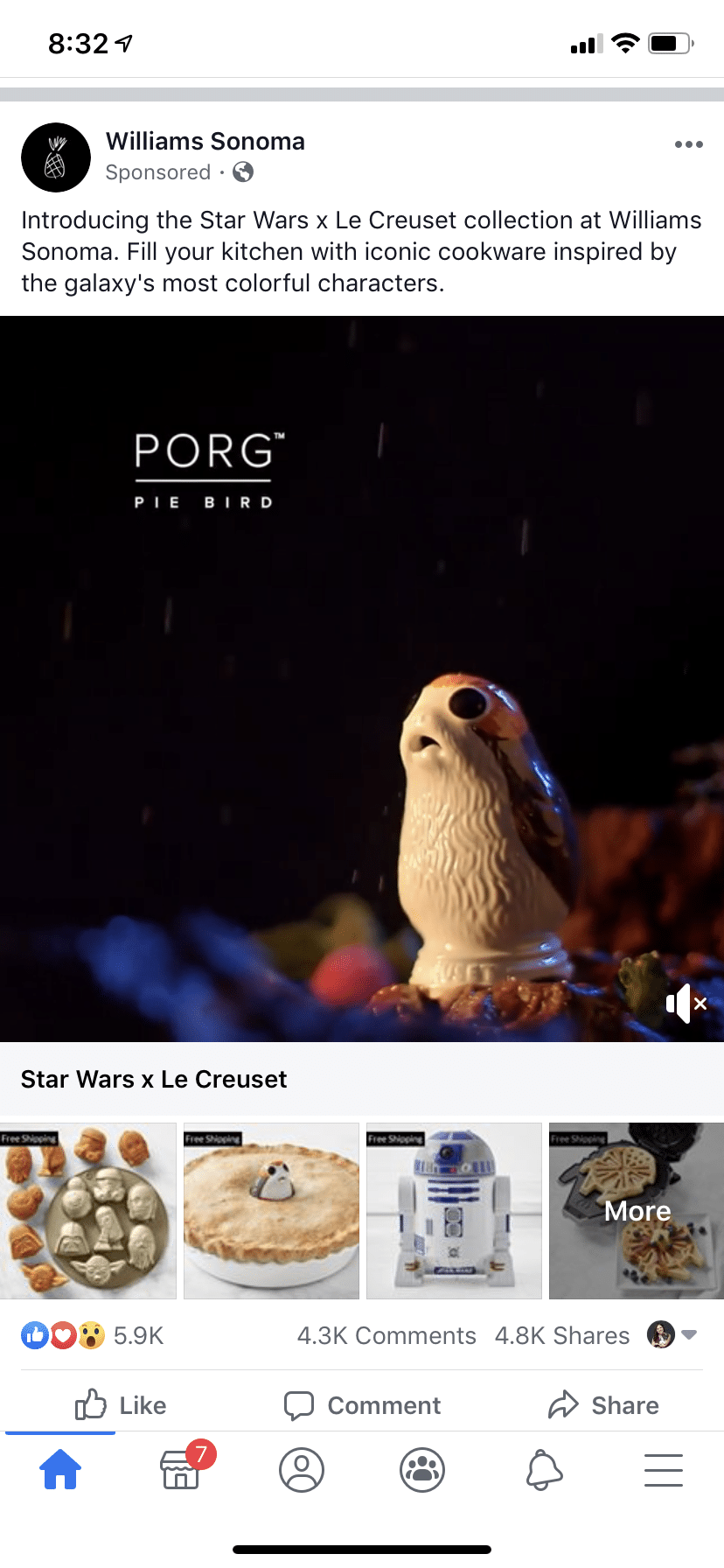Open the Star Wars cakelet pan product
Image resolution: width=724 pixels, height=1568 pixels.
tap(88, 1211)
